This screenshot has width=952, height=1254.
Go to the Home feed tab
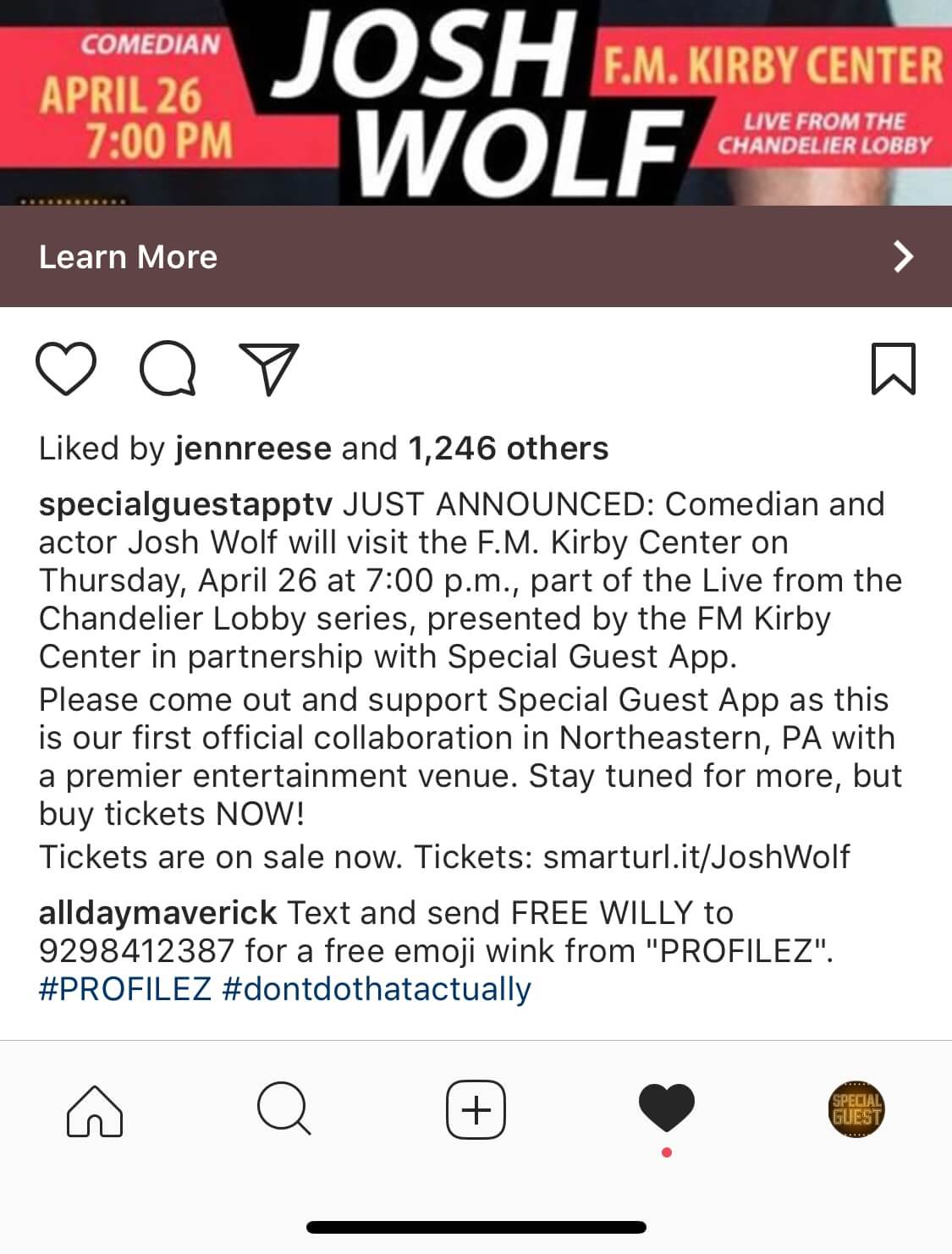[95, 1109]
